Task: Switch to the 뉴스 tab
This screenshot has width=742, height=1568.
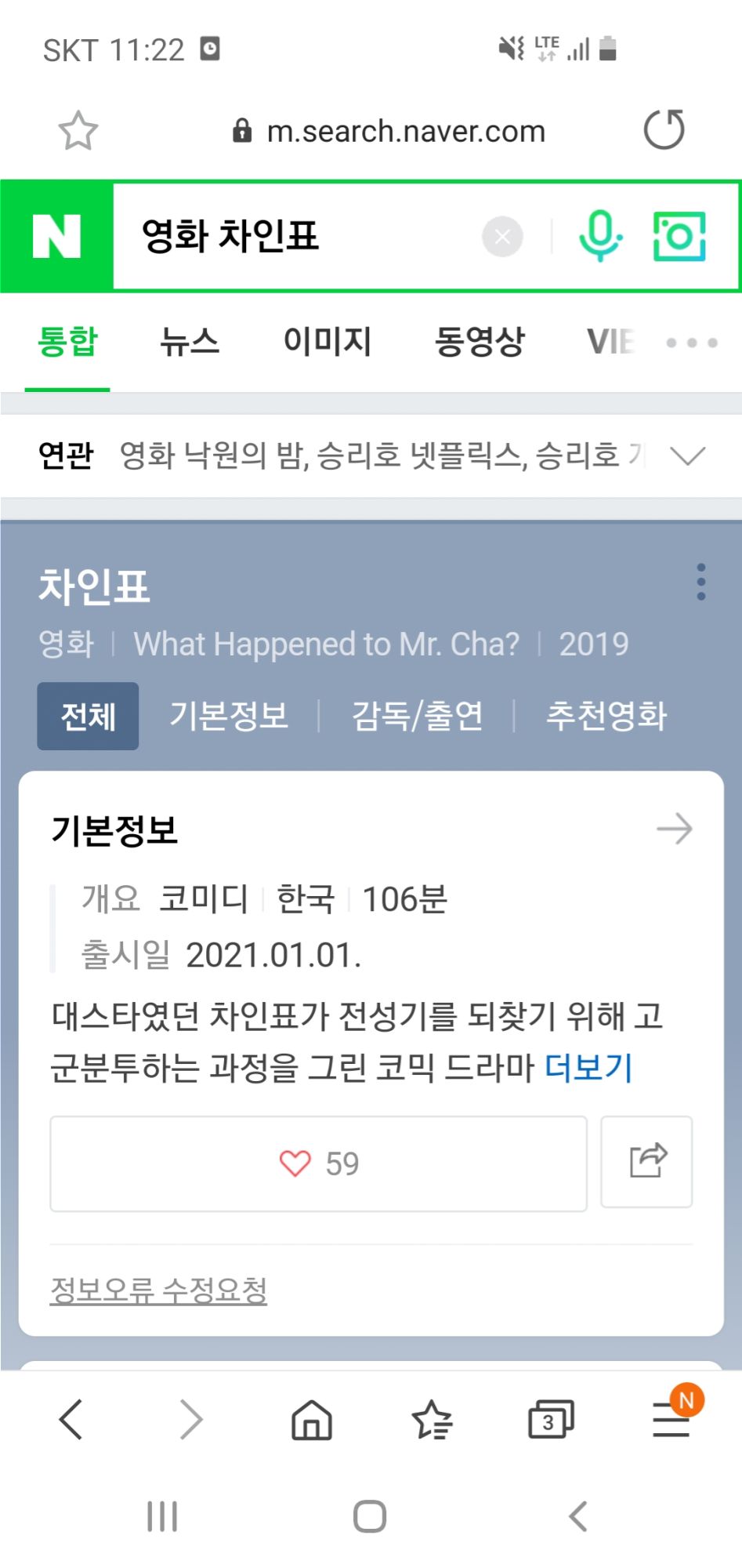Action: click(190, 342)
